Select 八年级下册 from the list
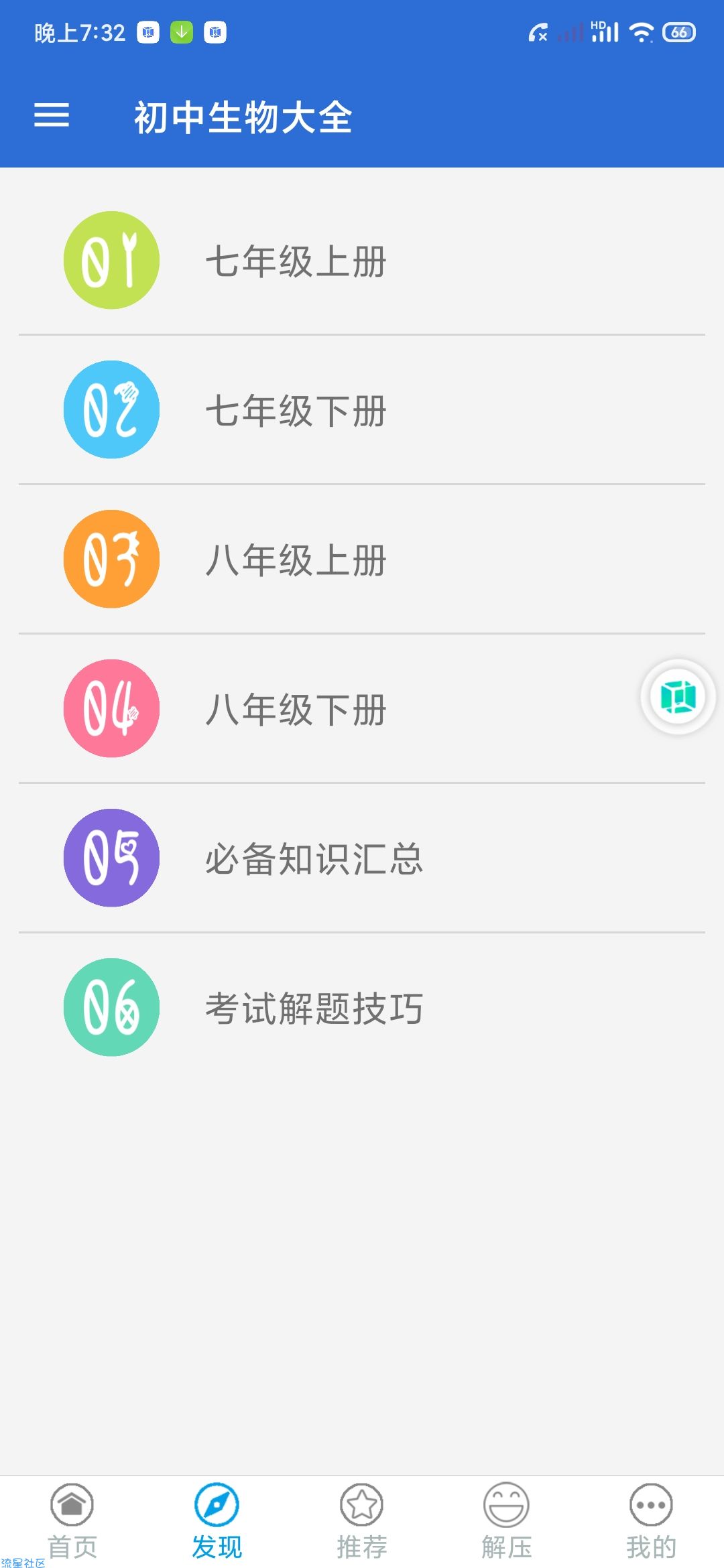Screen dimensions: 724x1568 click(362, 709)
